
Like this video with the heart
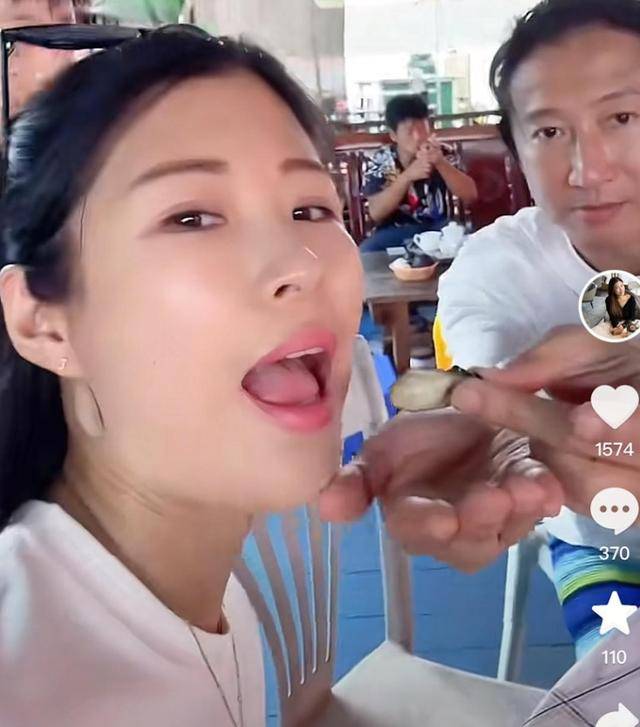(614, 406)
